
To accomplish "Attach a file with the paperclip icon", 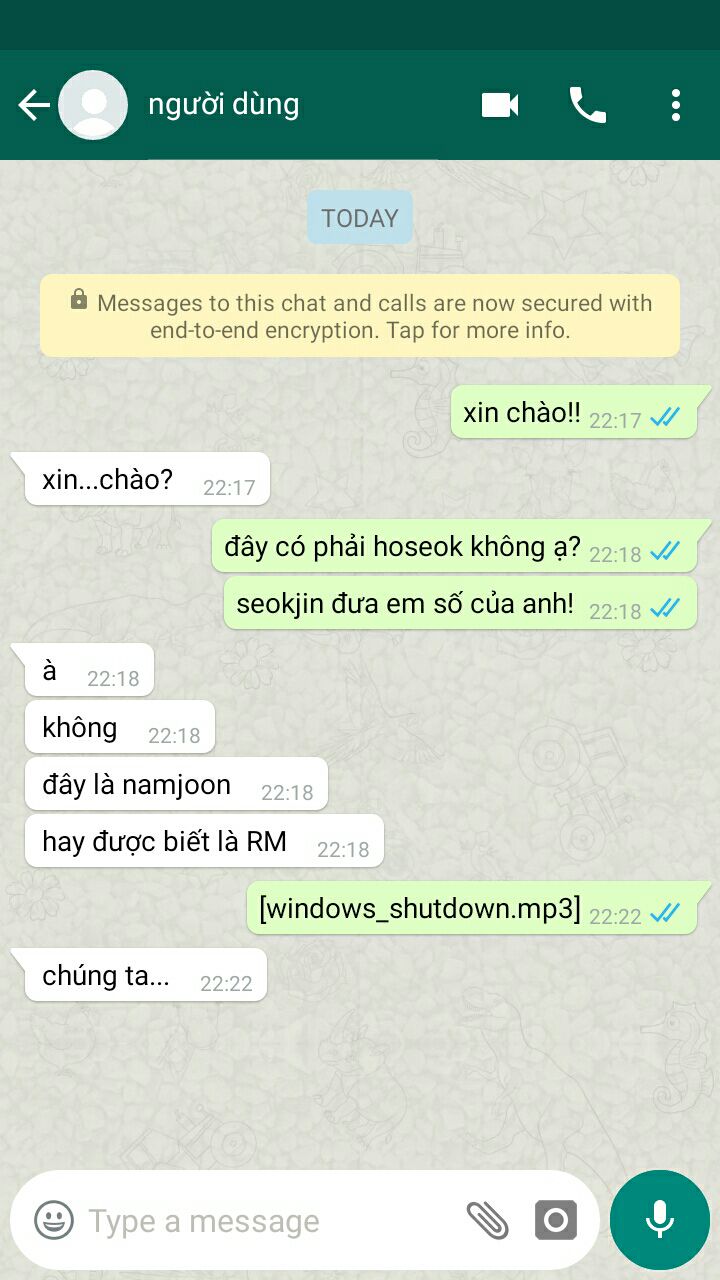I will click(488, 1220).
